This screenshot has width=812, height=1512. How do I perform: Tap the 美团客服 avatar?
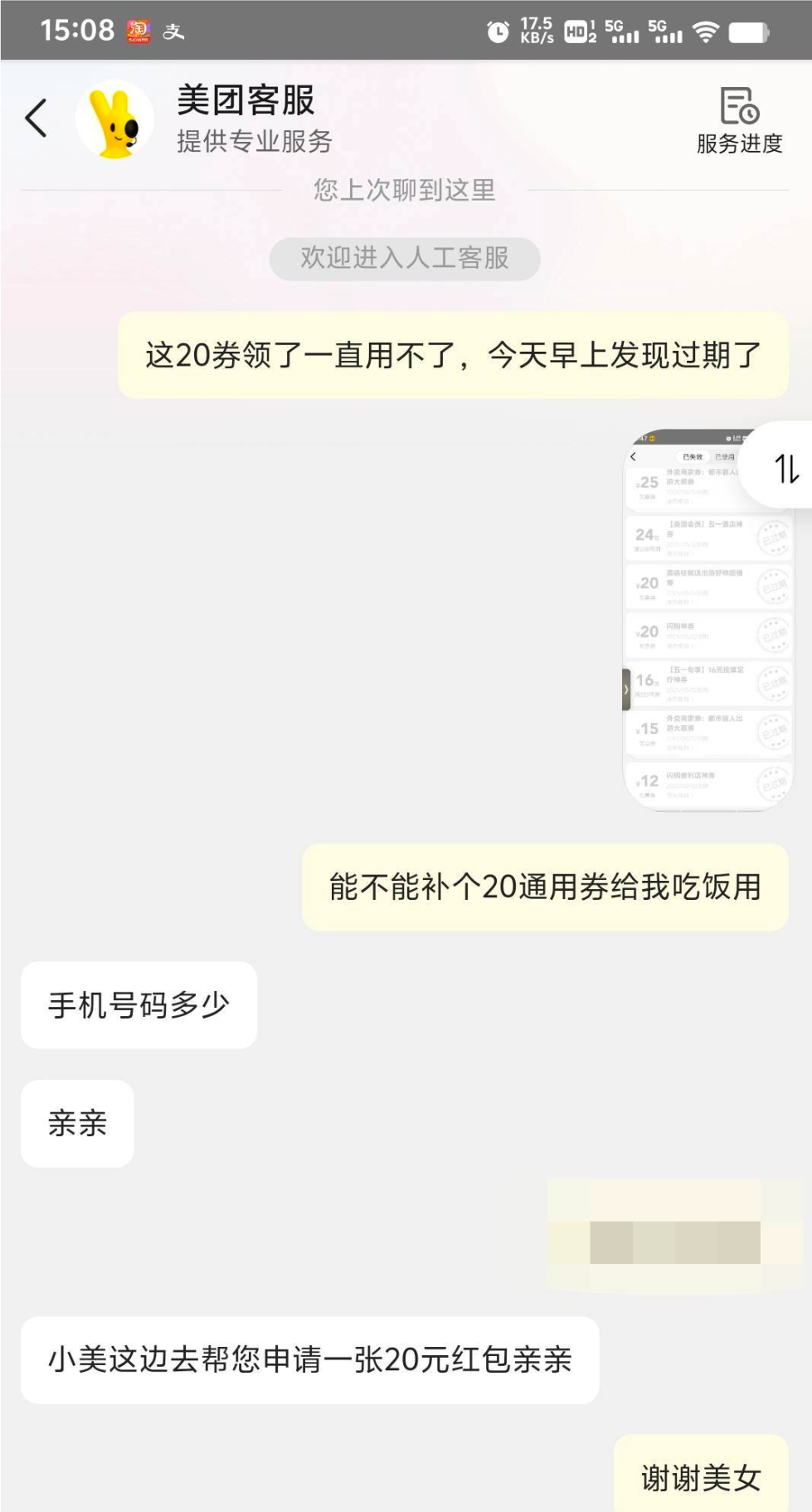[114, 119]
